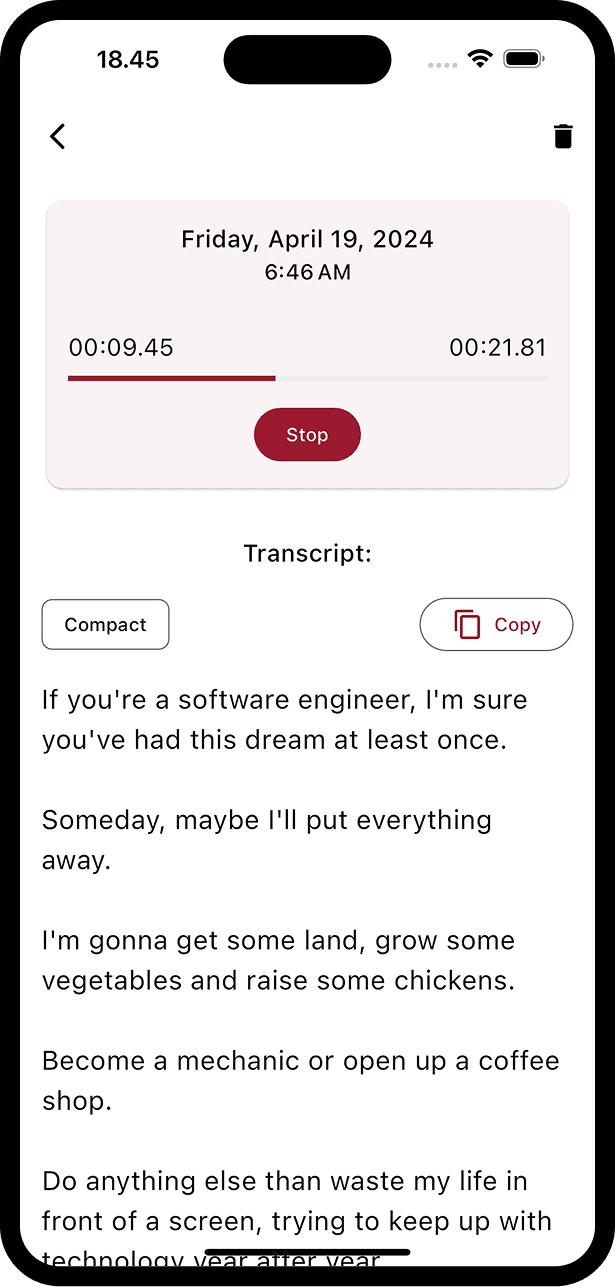Seek on the playback progress bar

pos(307,378)
